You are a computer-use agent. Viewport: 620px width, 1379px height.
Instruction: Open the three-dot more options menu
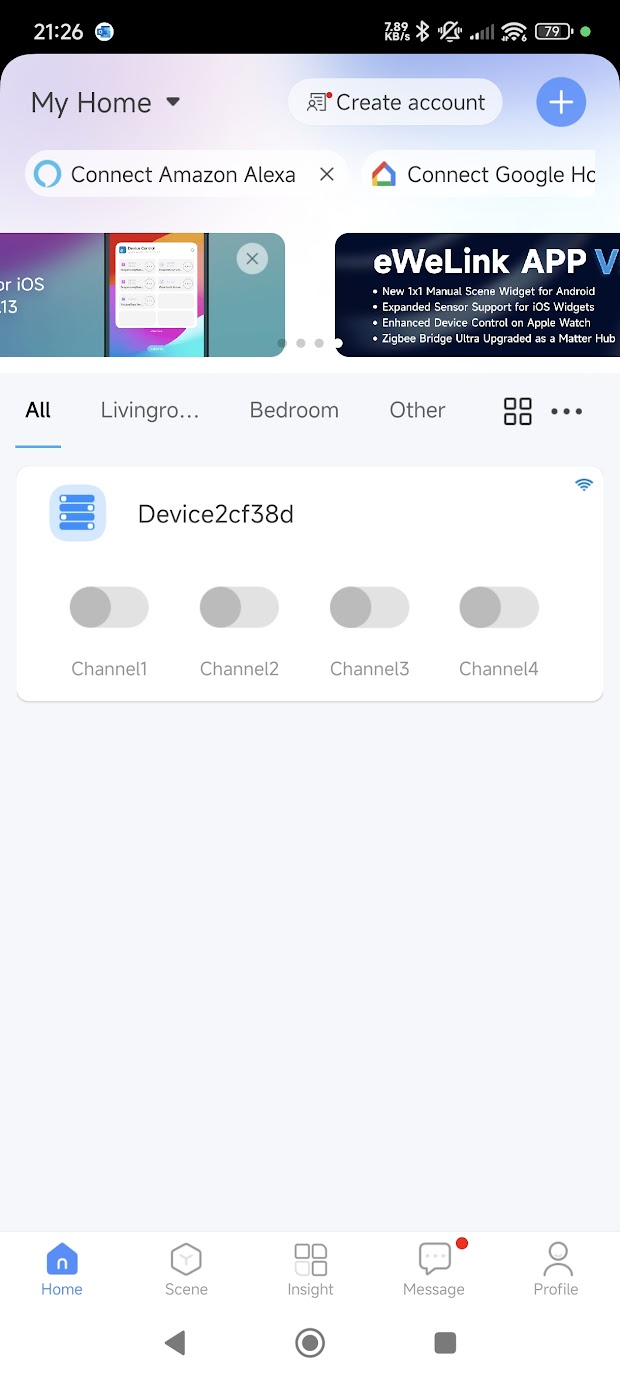tap(566, 411)
